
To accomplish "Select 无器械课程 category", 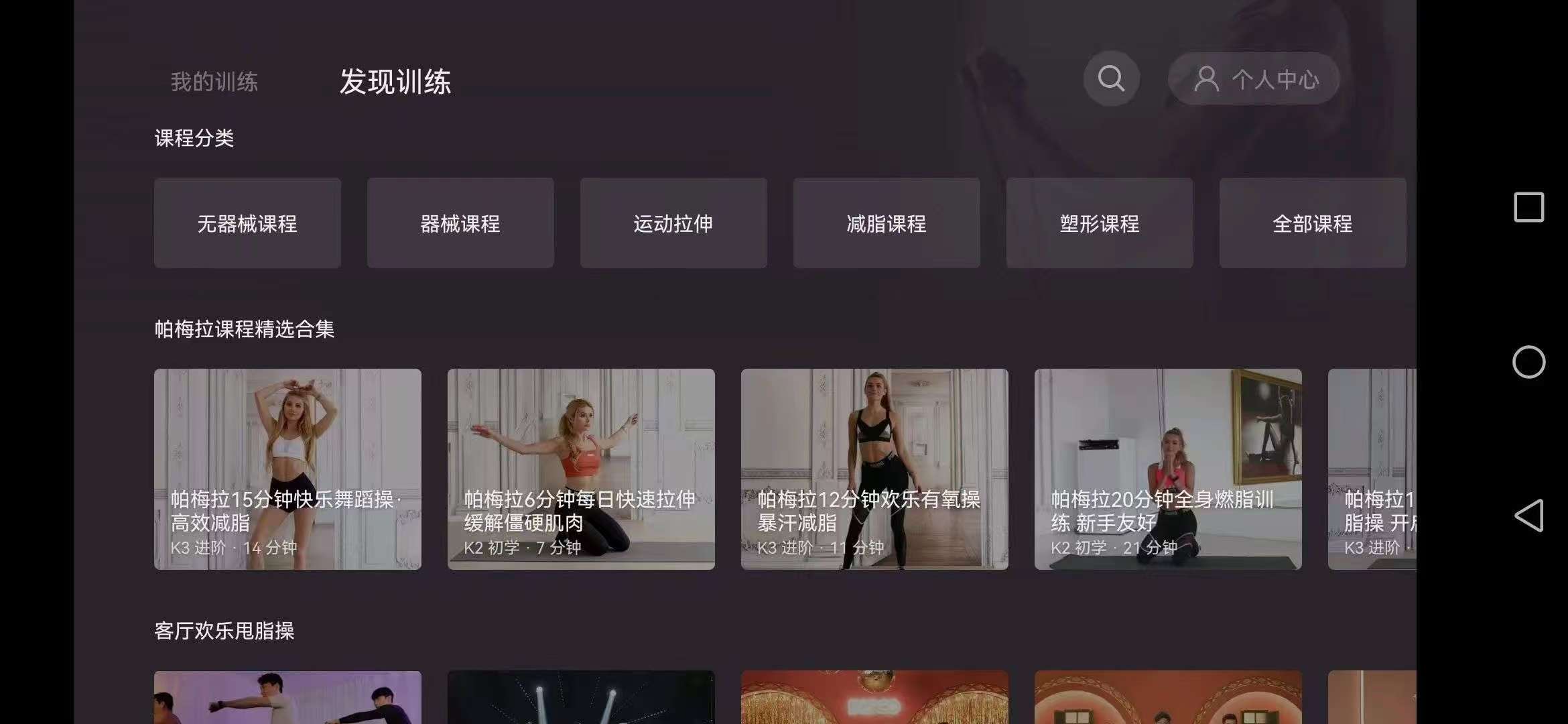I will coord(247,223).
